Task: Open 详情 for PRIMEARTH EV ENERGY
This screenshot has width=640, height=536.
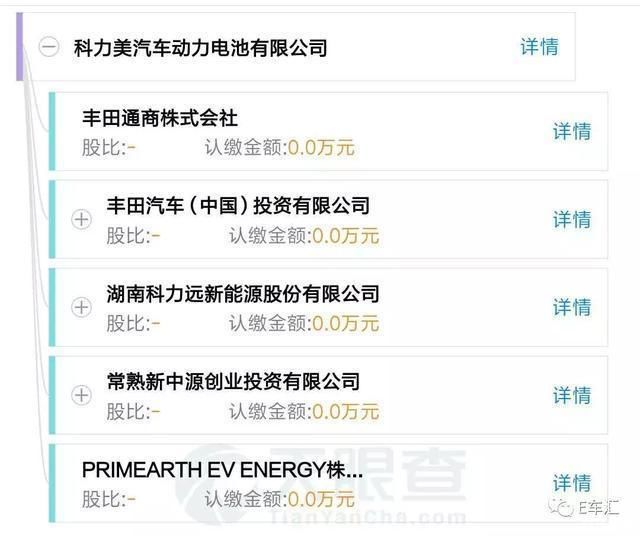Action: [x=571, y=483]
